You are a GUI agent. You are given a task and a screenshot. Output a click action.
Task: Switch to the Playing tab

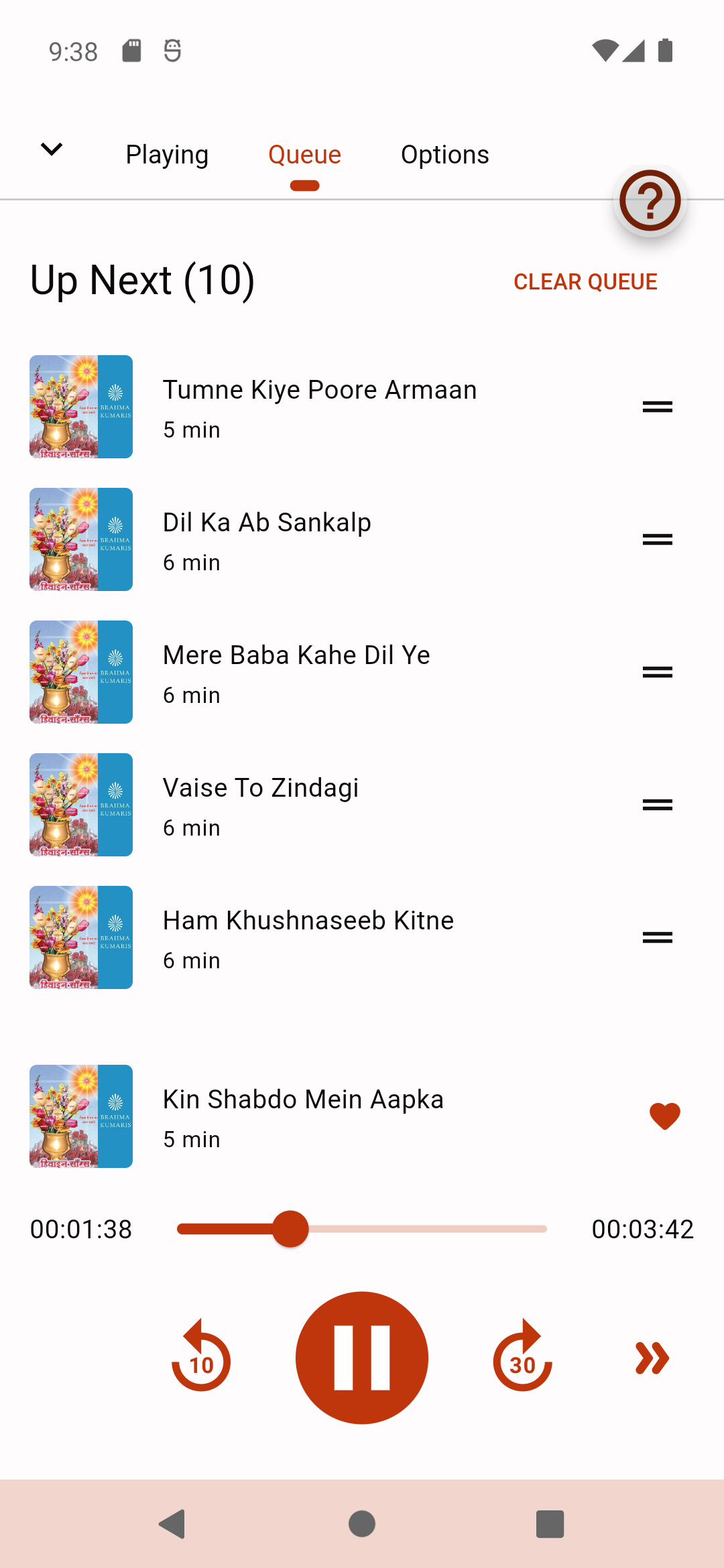[167, 155]
